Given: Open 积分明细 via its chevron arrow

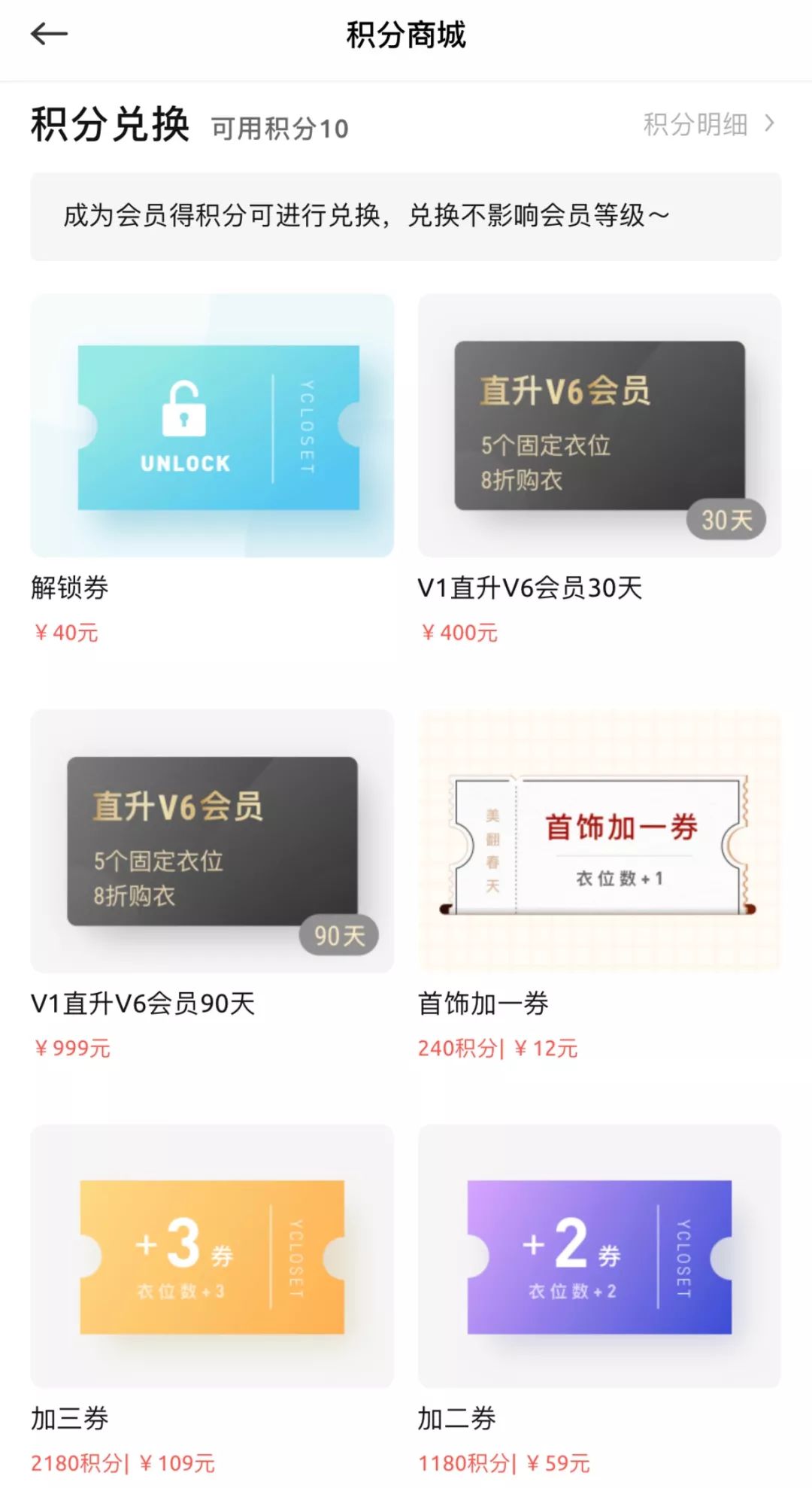Looking at the screenshot, I should (x=766, y=124).
